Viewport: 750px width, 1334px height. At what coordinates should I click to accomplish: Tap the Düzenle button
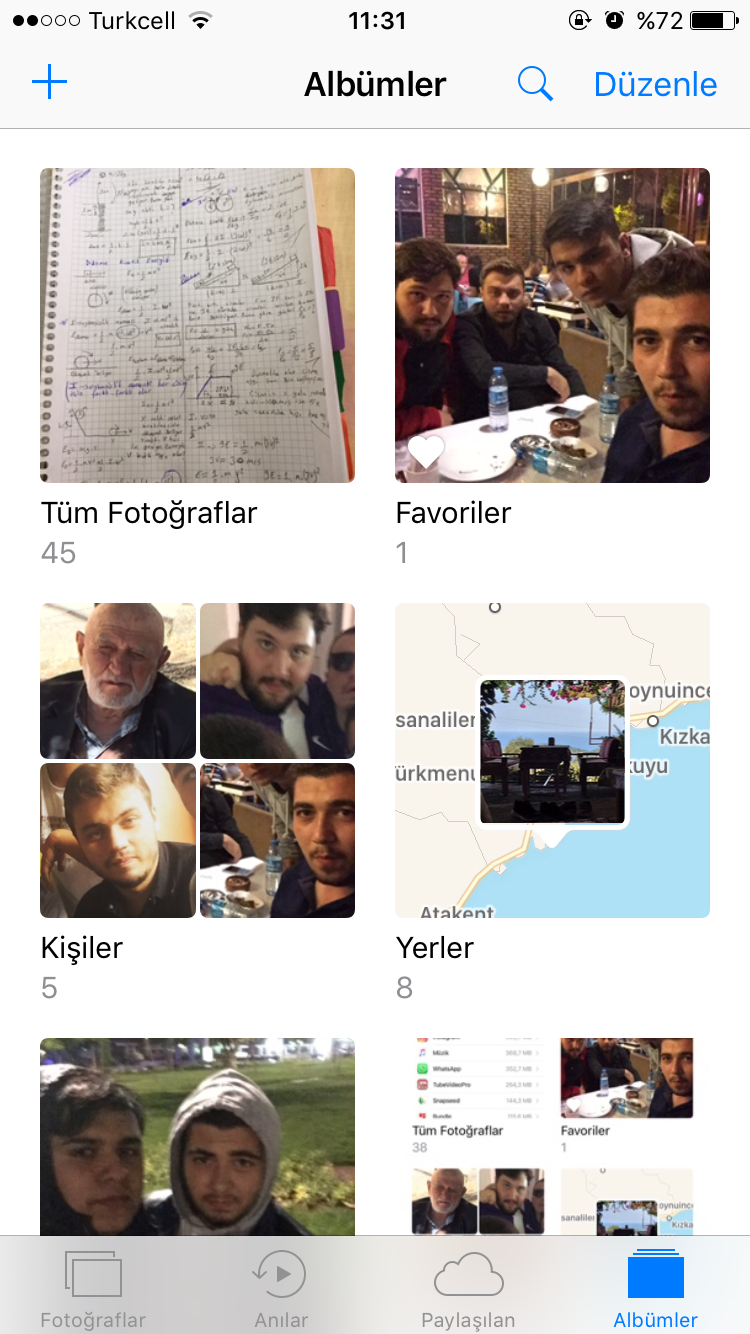click(x=655, y=84)
